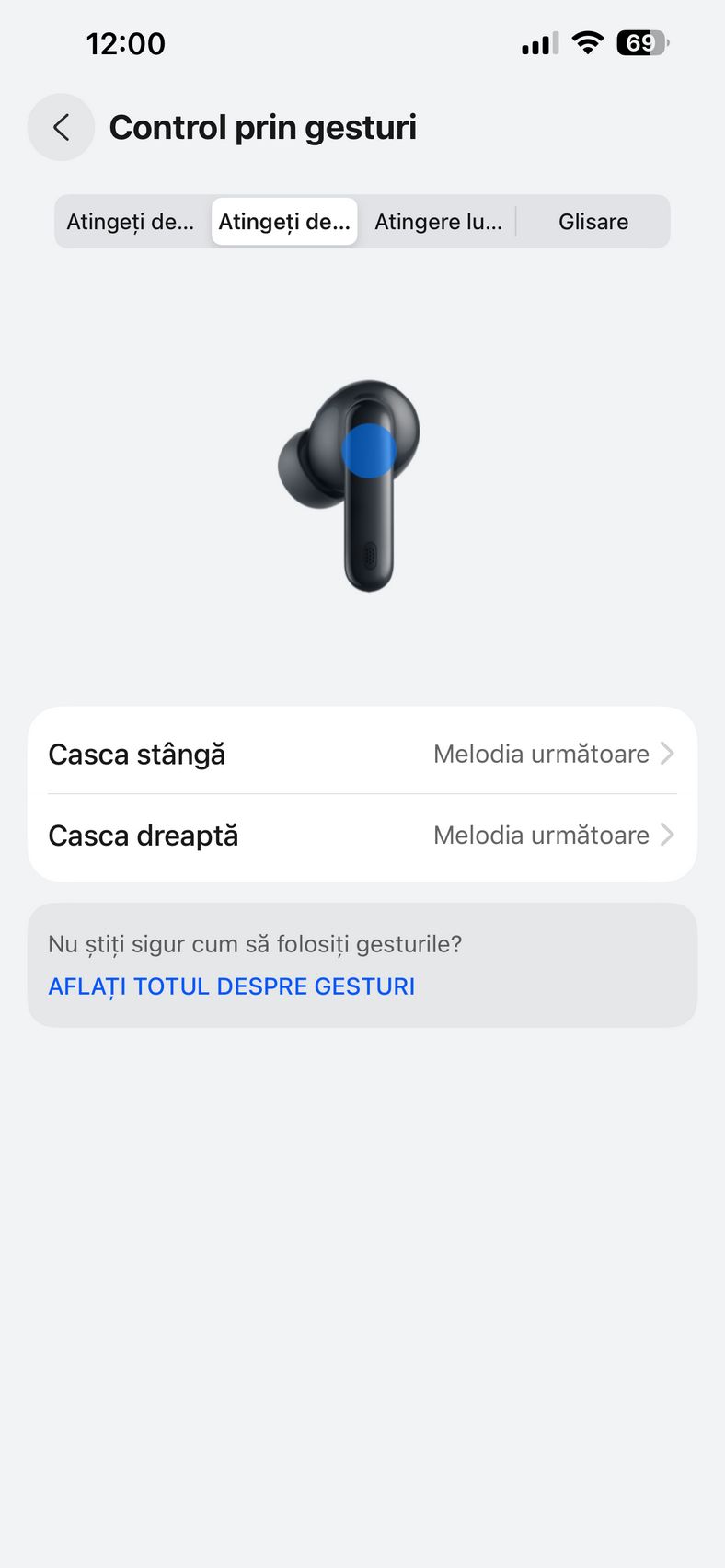Select the Glisare tab
725x1568 pixels.
593,222
